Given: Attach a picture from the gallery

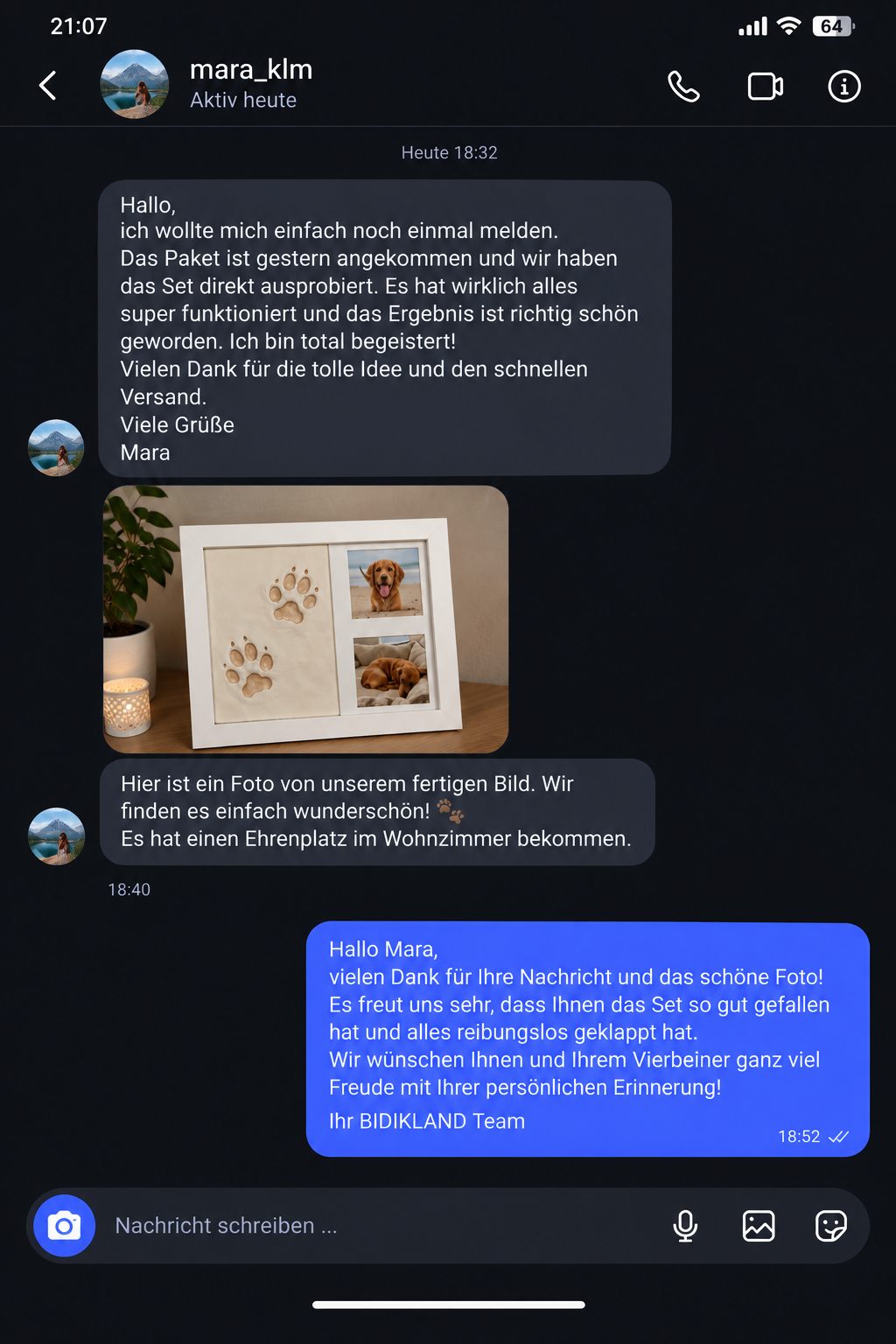Looking at the screenshot, I should pyautogui.click(x=759, y=1226).
